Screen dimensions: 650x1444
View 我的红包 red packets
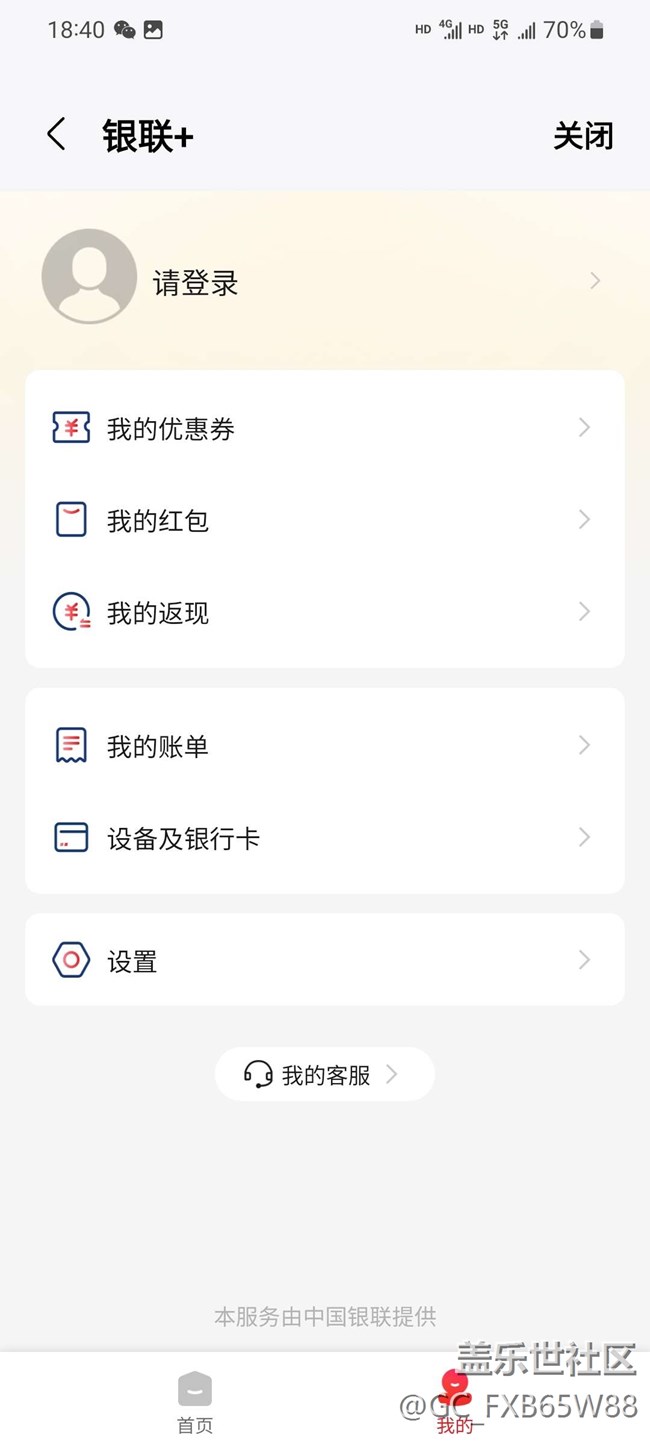click(324, 521)
